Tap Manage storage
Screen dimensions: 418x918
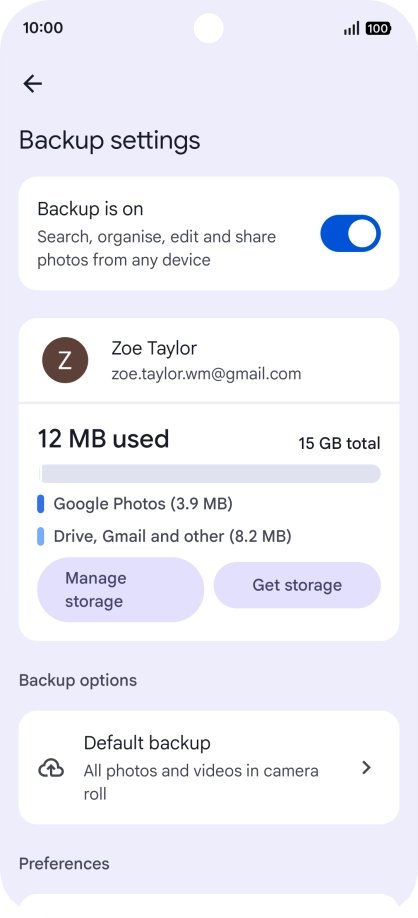121,590
